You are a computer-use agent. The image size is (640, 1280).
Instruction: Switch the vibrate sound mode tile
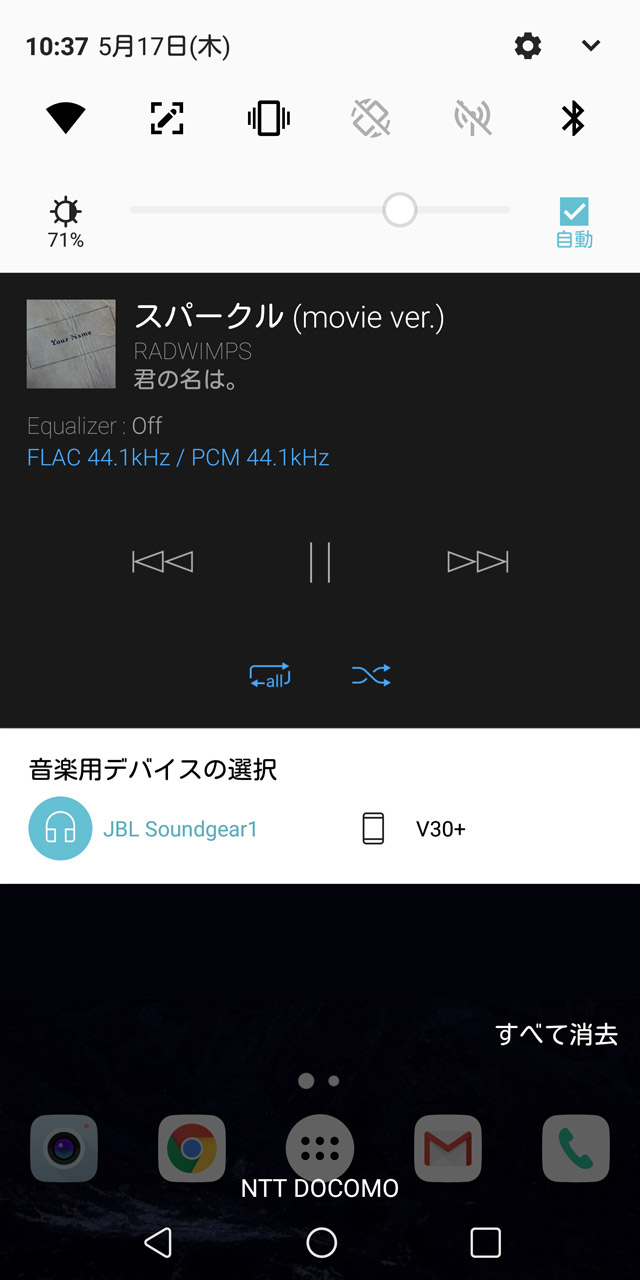[x=269, y=119]
